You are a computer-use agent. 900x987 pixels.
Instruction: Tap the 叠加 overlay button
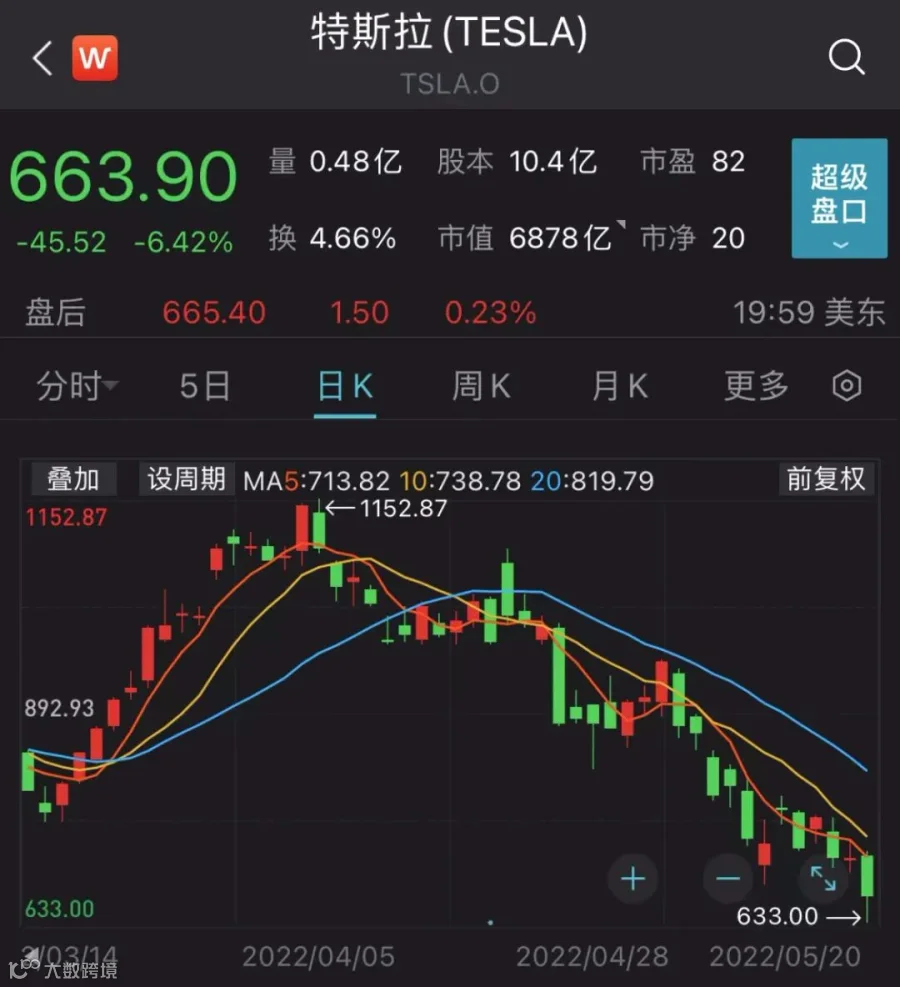click(x=73, y=479)
